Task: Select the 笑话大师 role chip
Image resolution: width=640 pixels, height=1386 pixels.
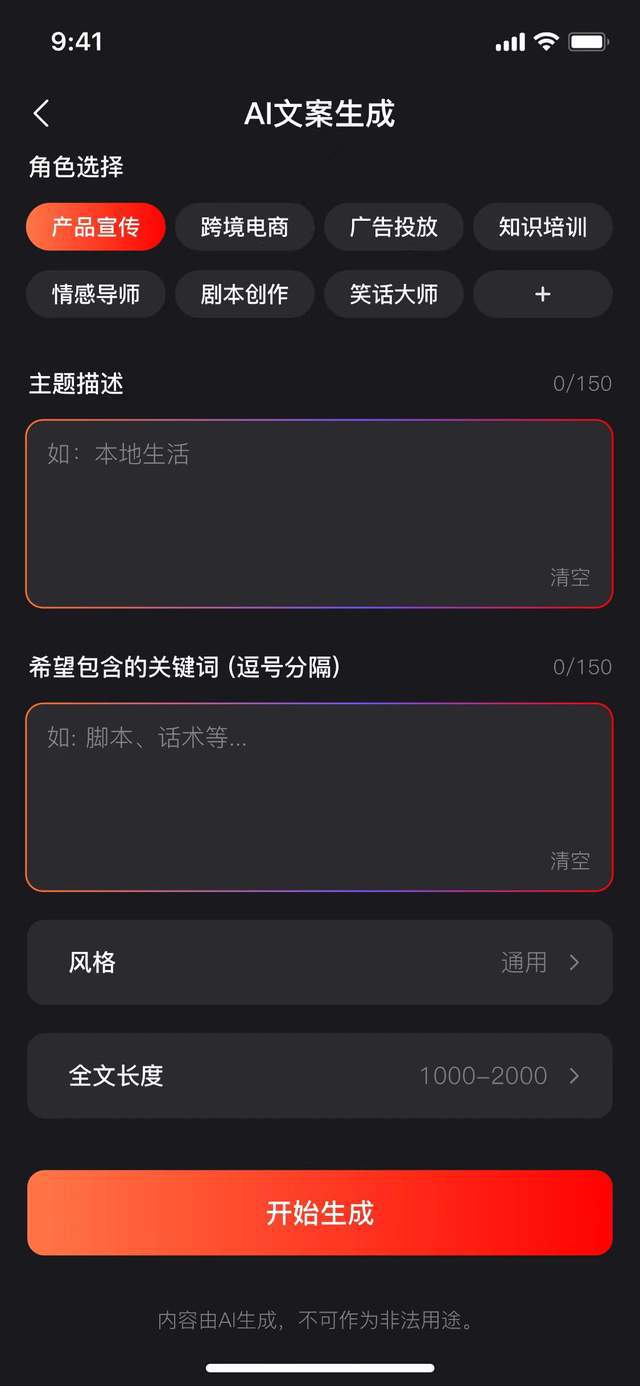Action: pyautogui.click(x=394, y=294)
